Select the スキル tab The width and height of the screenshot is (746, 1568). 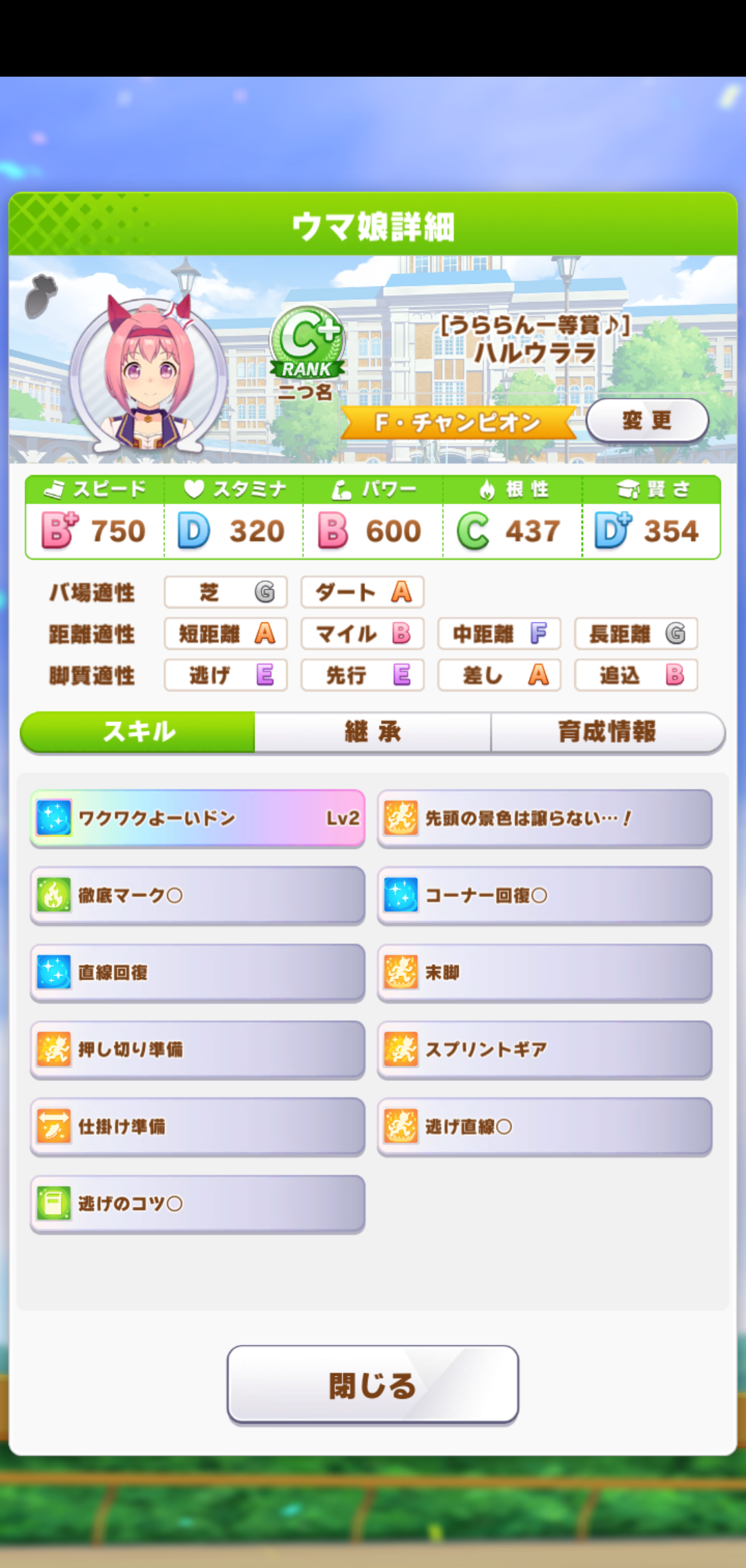tap(138, 732)
